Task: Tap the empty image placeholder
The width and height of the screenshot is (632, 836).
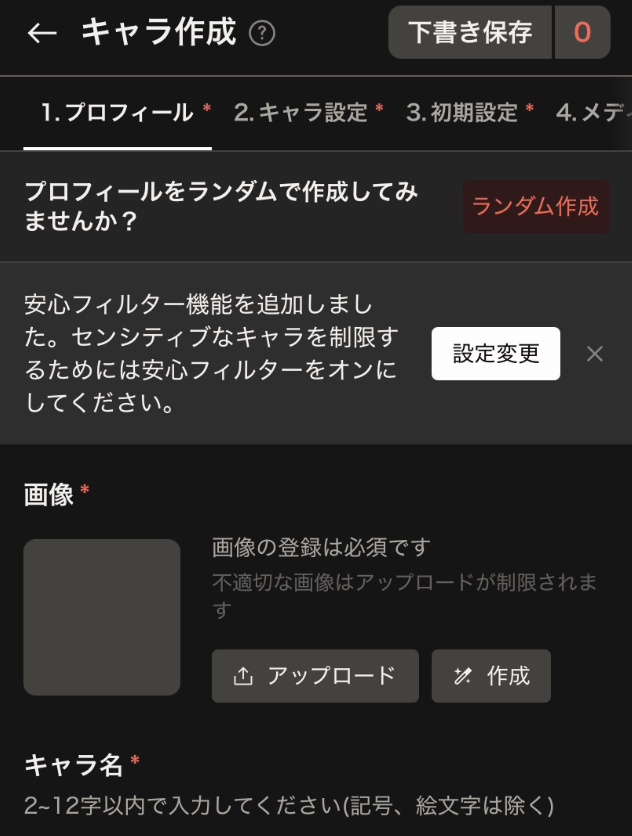Action: (102, 617)
